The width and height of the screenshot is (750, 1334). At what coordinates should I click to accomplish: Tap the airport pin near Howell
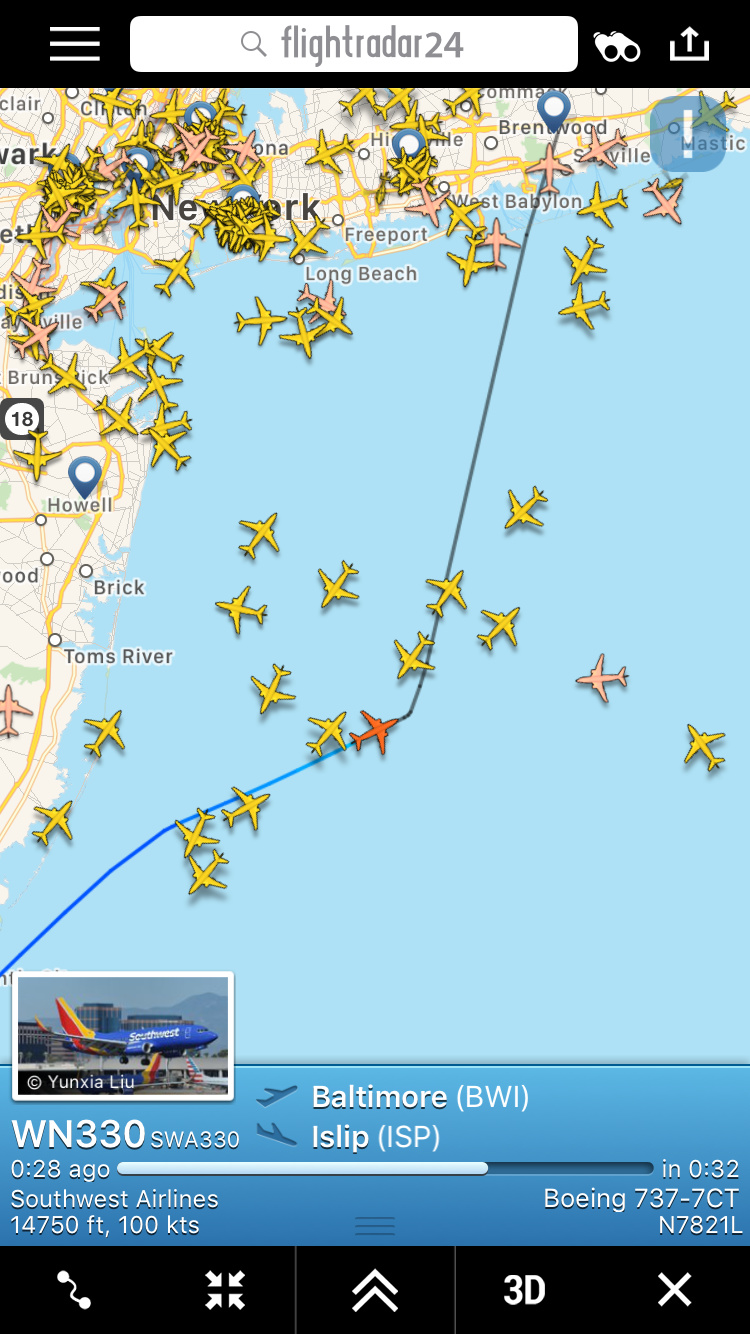[85, 475]
